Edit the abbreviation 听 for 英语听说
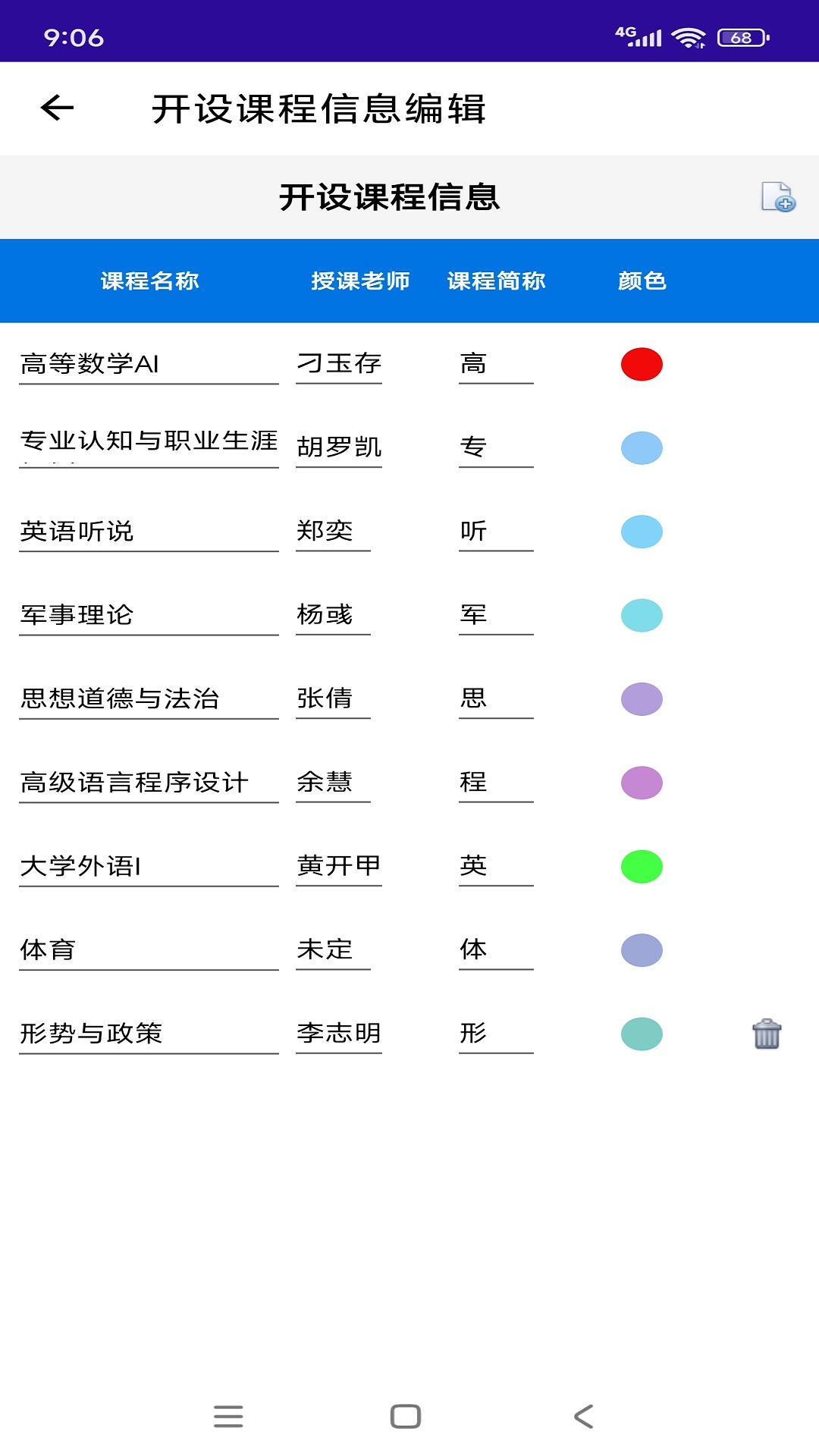 tap(495, 532)
